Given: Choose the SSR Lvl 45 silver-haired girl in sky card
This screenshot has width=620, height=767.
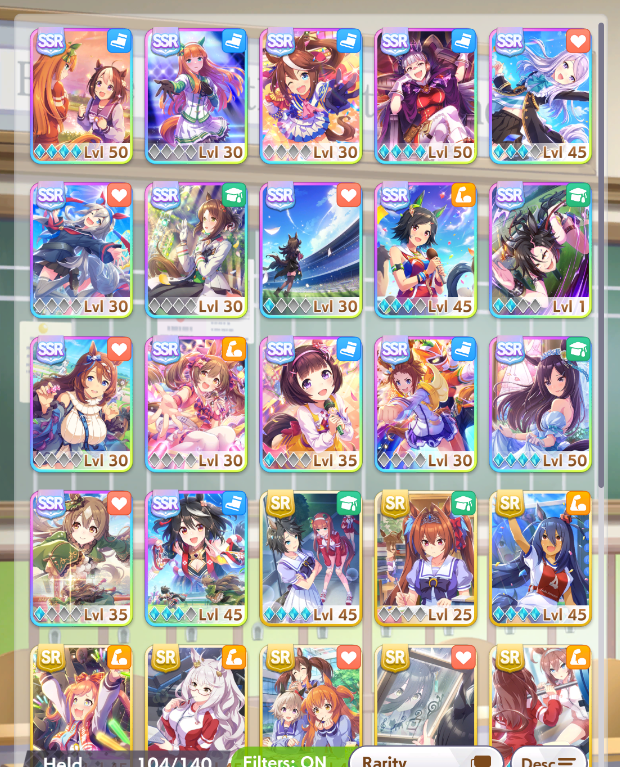Looking at the screenshot, I should point(540,95).
